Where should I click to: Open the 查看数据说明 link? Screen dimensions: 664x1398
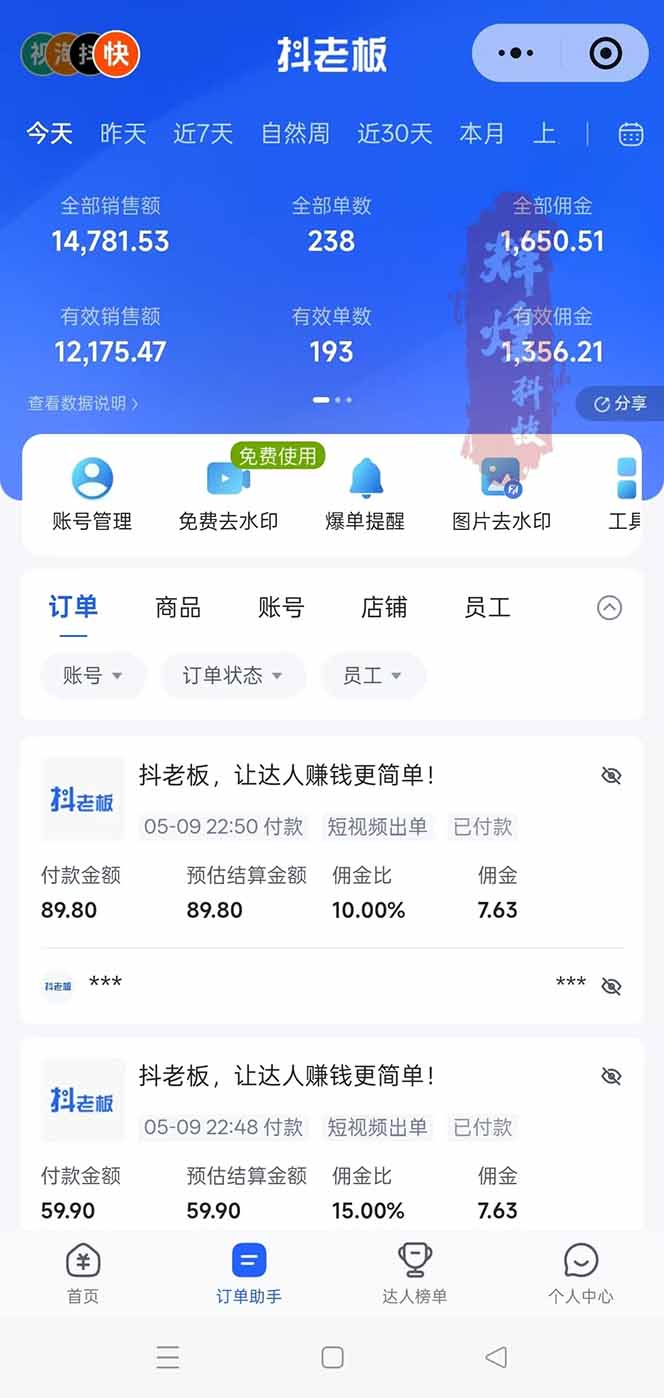83,403
